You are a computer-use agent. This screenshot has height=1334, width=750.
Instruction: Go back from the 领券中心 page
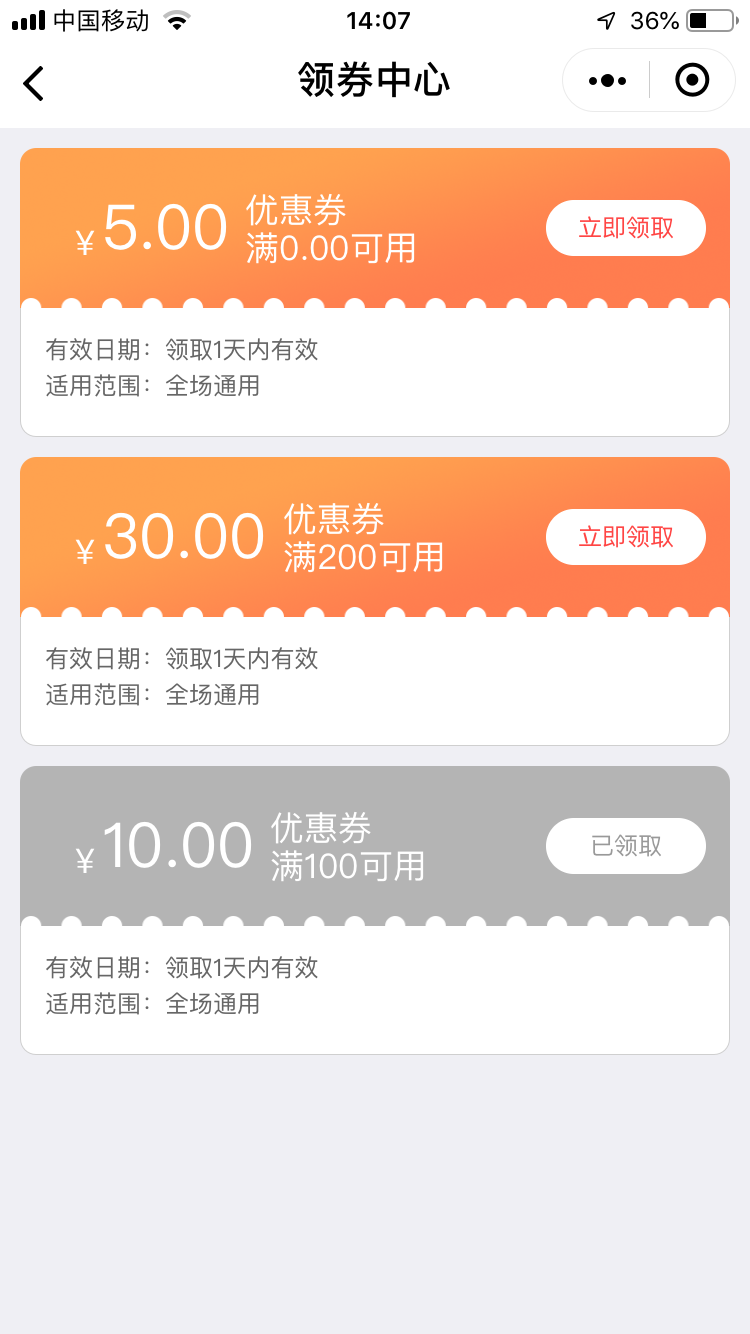click(34, 83)
